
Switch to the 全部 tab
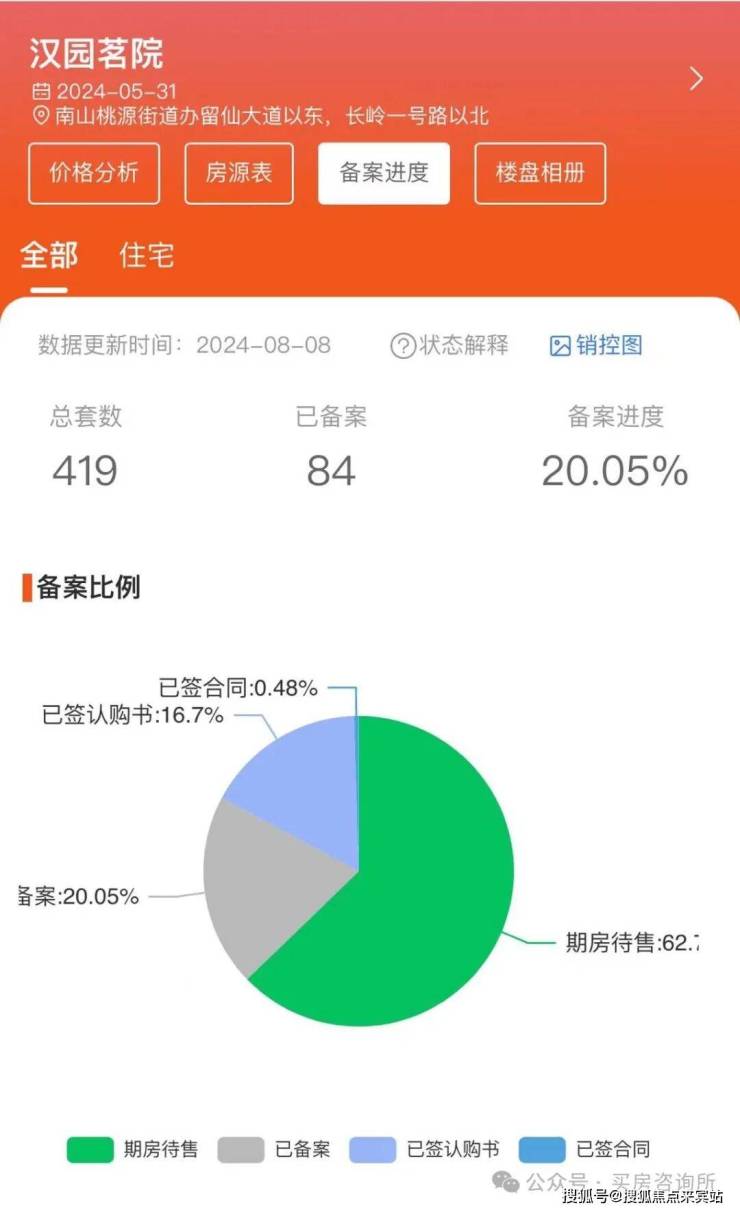(49, 256)
